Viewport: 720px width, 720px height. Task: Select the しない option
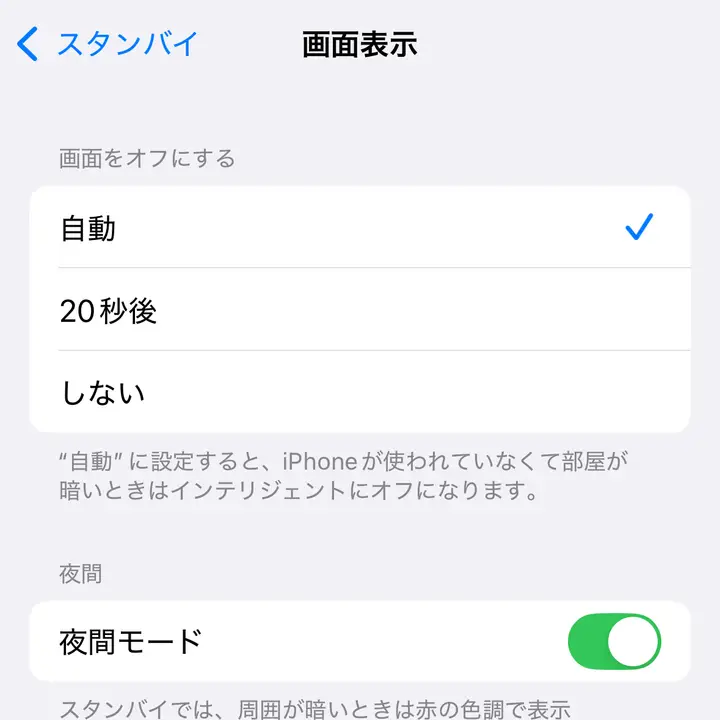360,392
